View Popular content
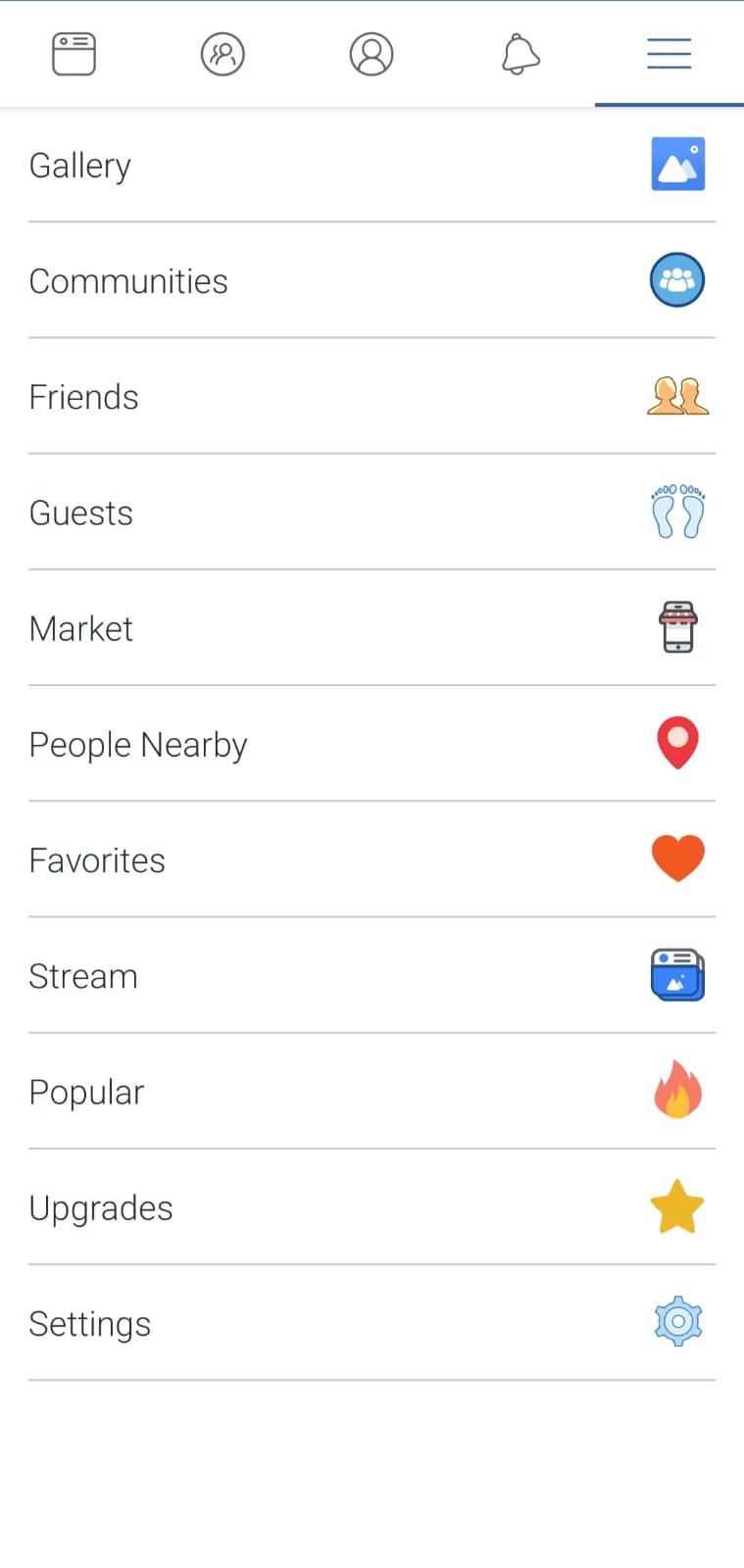This screenshot has width=744, height=1568. click(x=372, y=1091)
